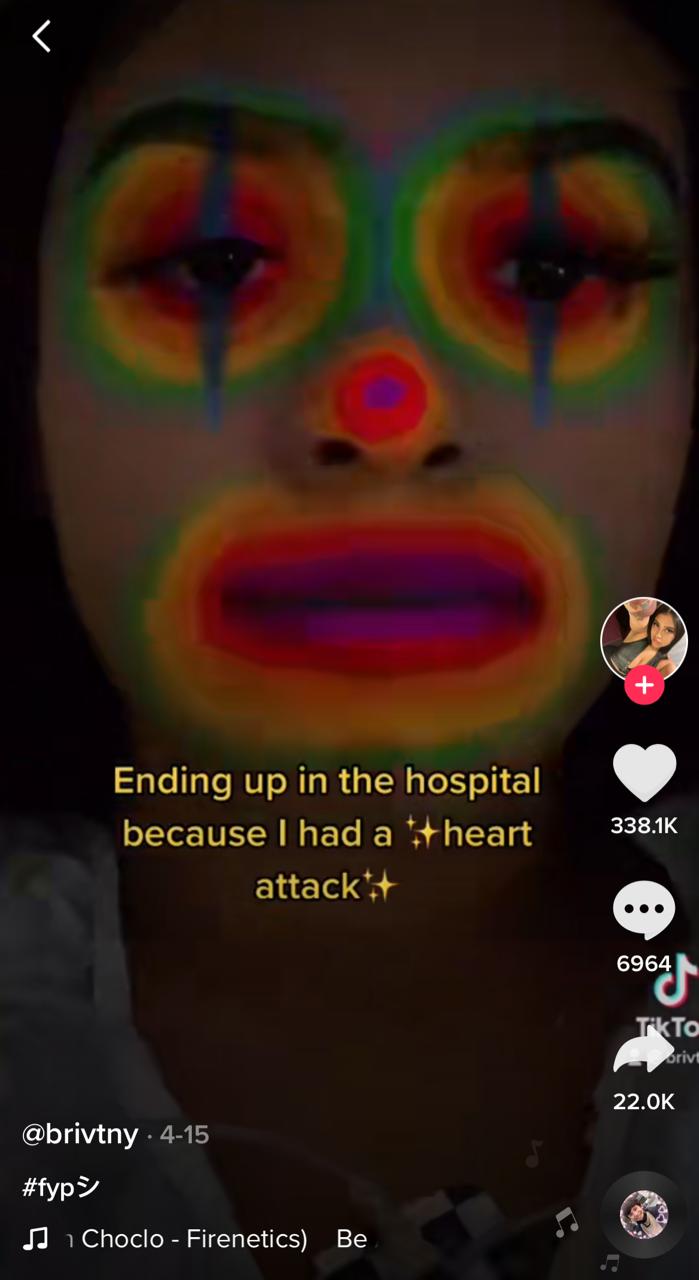
Task: Open the Choclo - Firenetics sound title
Action: click(190, 1239)
